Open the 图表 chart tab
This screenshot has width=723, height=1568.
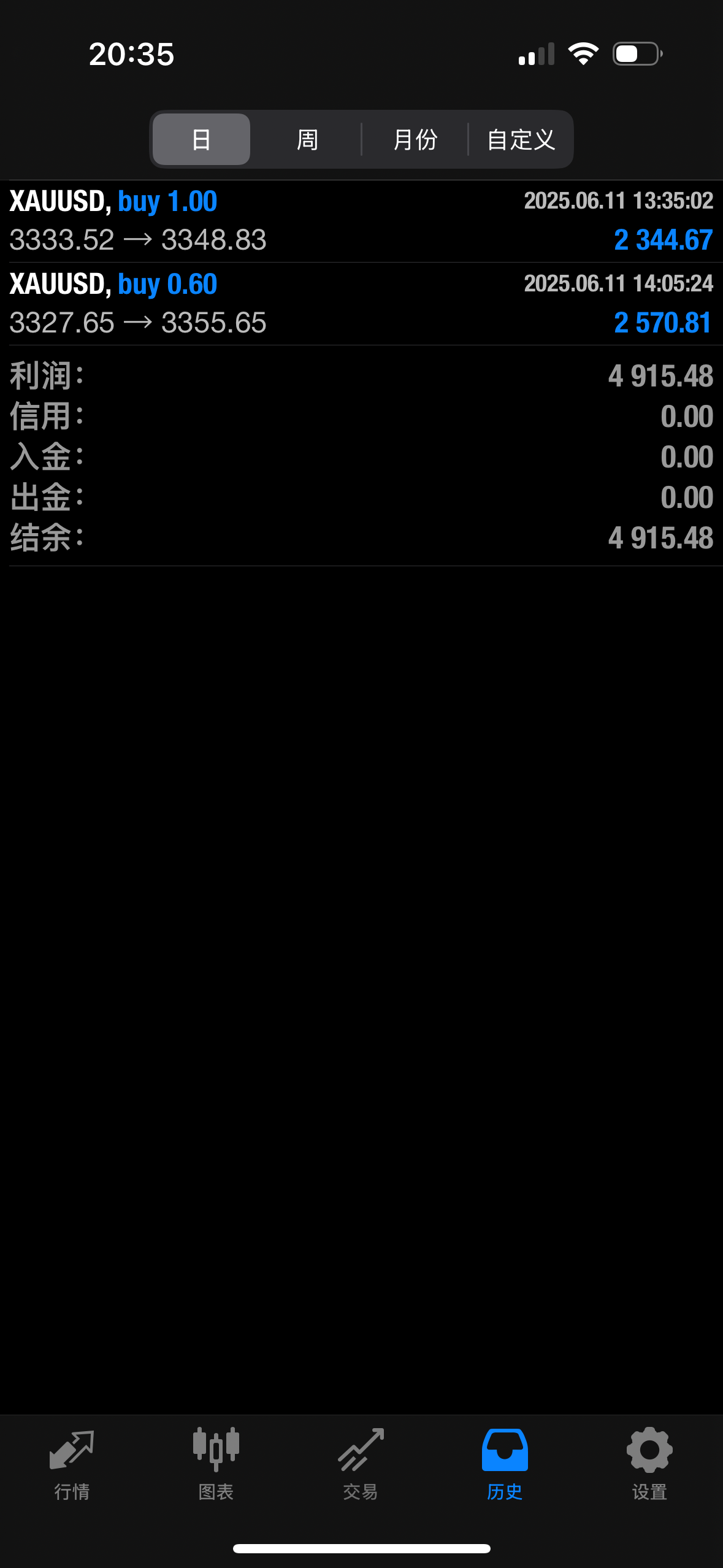(216, 1464)
